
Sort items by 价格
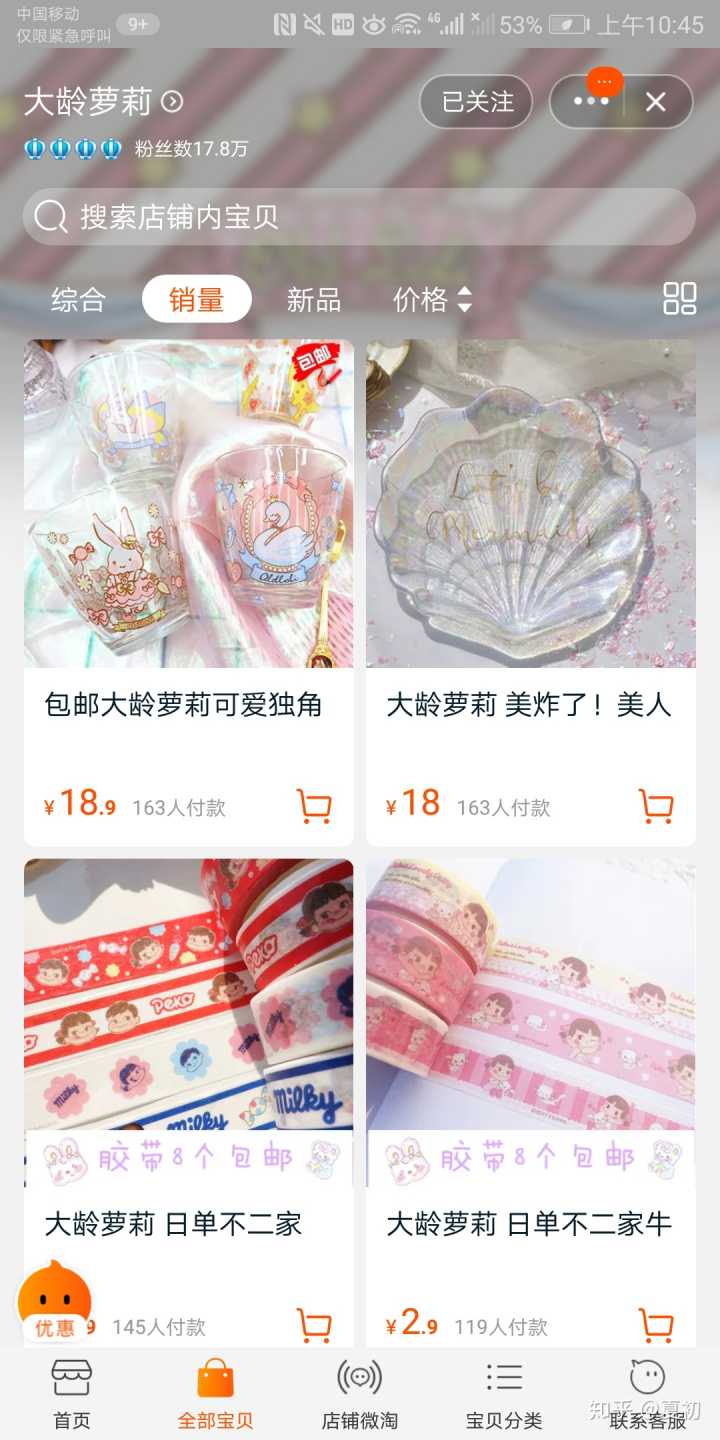pos(432,299)
